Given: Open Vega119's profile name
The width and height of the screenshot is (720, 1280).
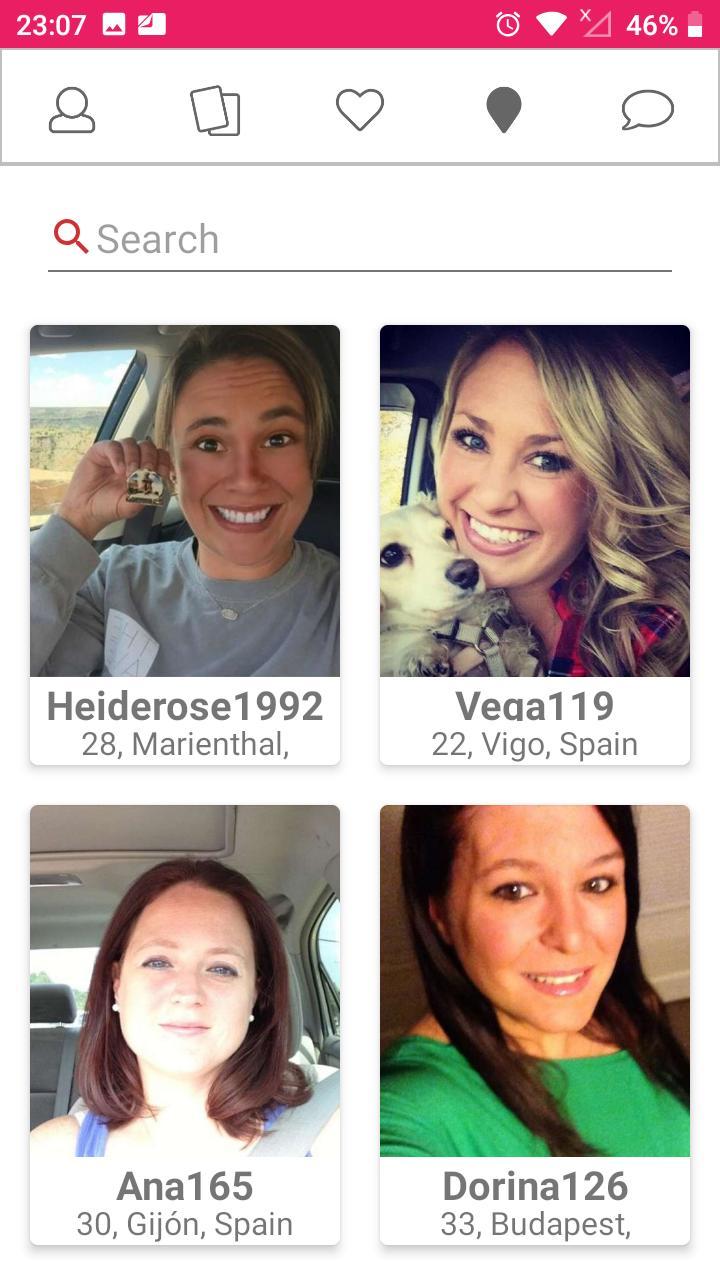Looking at the screenshot, I should pyautogui.click(x=535, y=705).
